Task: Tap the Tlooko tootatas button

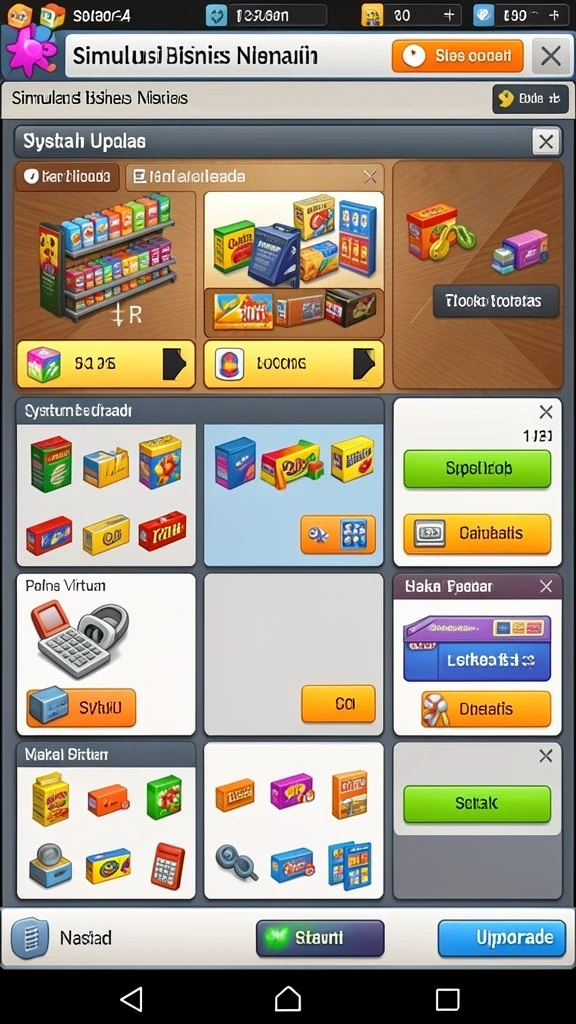Action: (x=496, y=301)
